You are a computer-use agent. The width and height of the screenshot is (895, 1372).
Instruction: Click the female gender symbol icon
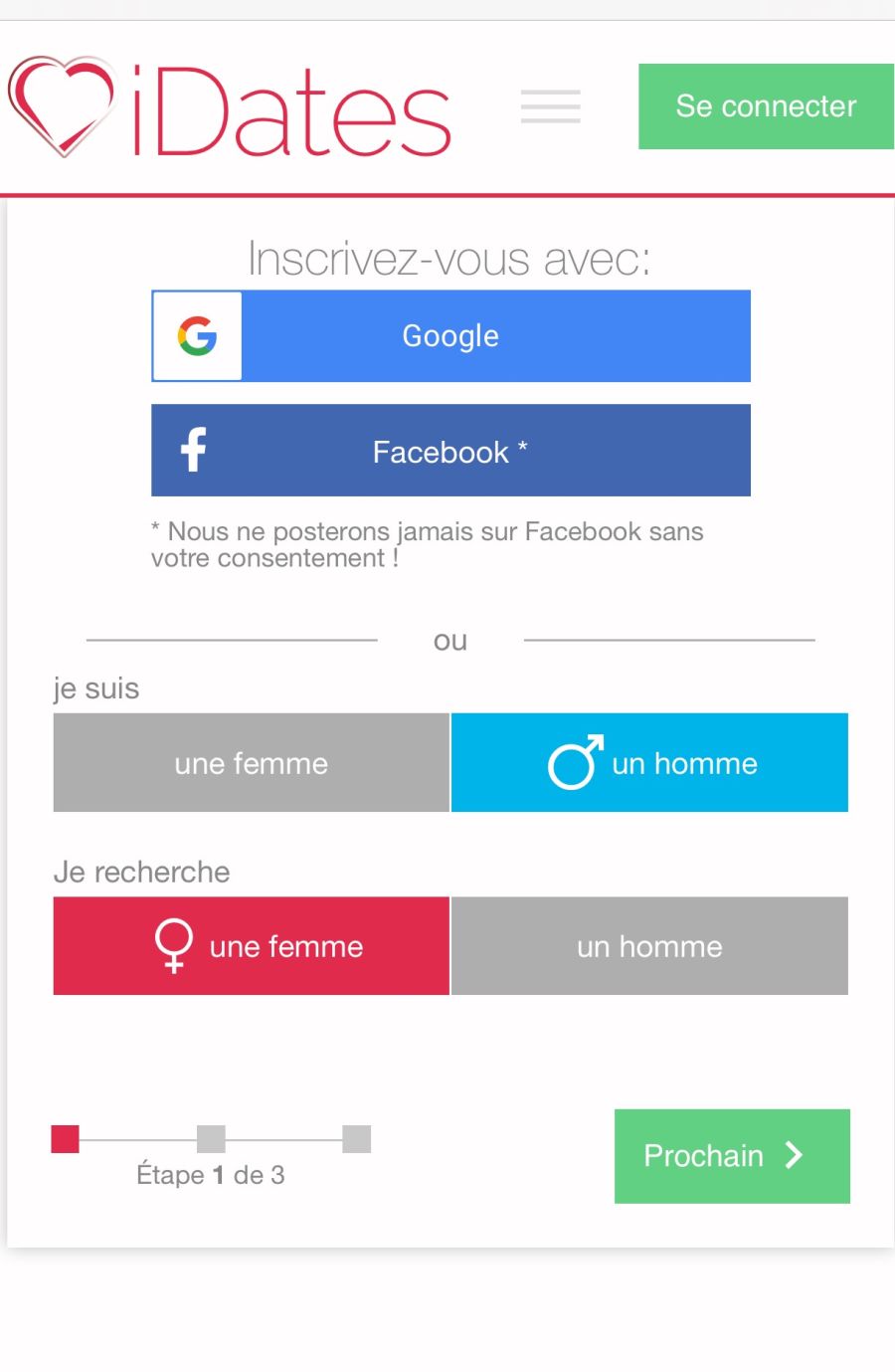point(174,945)
